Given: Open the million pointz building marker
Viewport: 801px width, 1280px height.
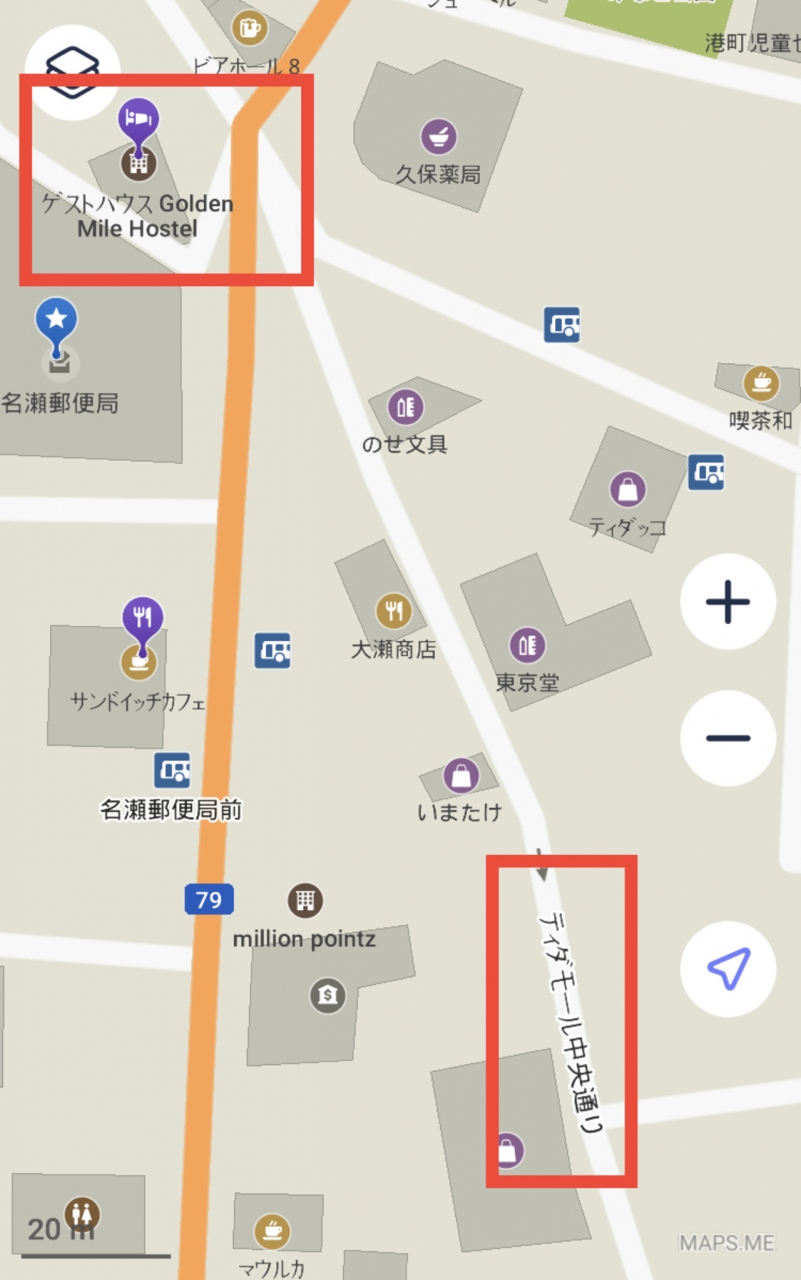Looking at the screenshot, I should point(305,900).
